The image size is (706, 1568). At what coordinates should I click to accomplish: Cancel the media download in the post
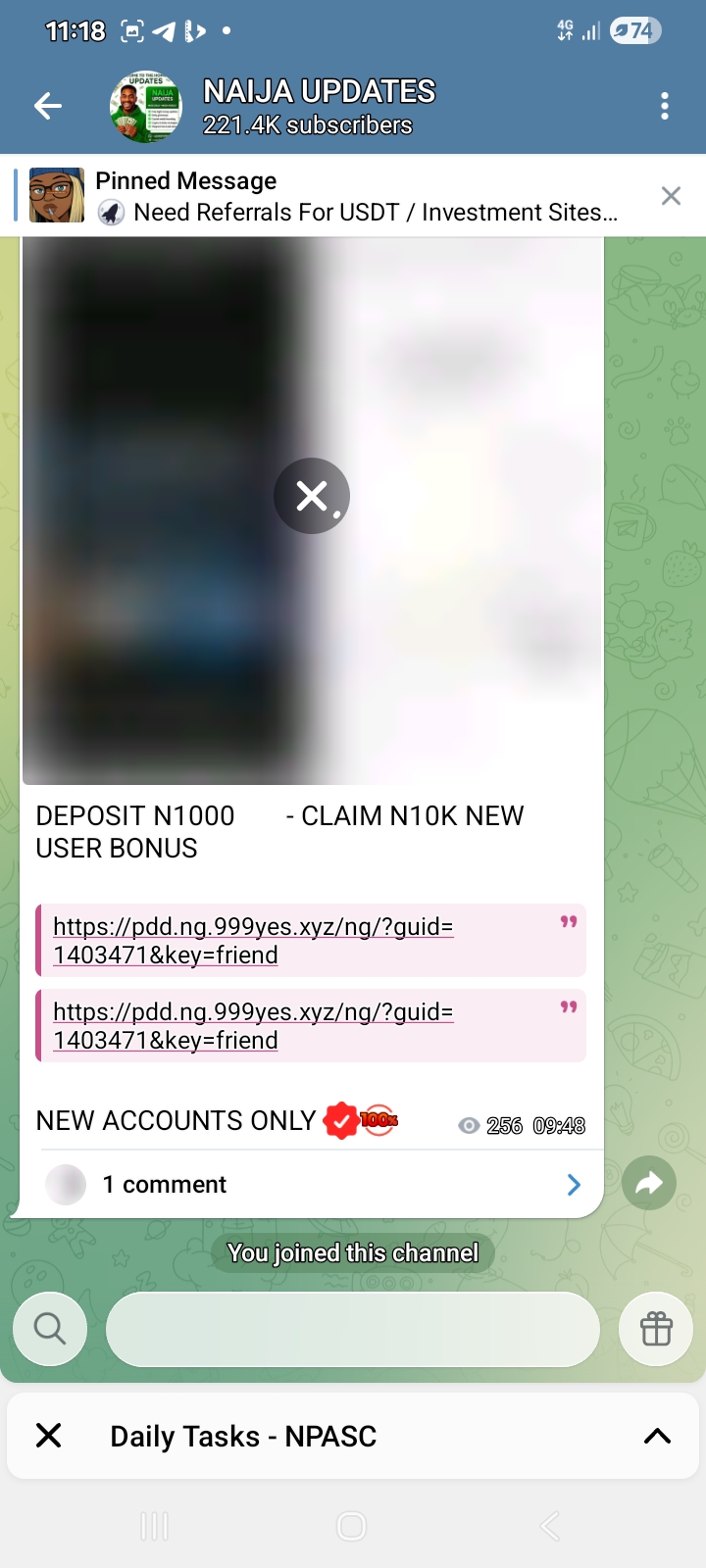click(x=312, y=496)
